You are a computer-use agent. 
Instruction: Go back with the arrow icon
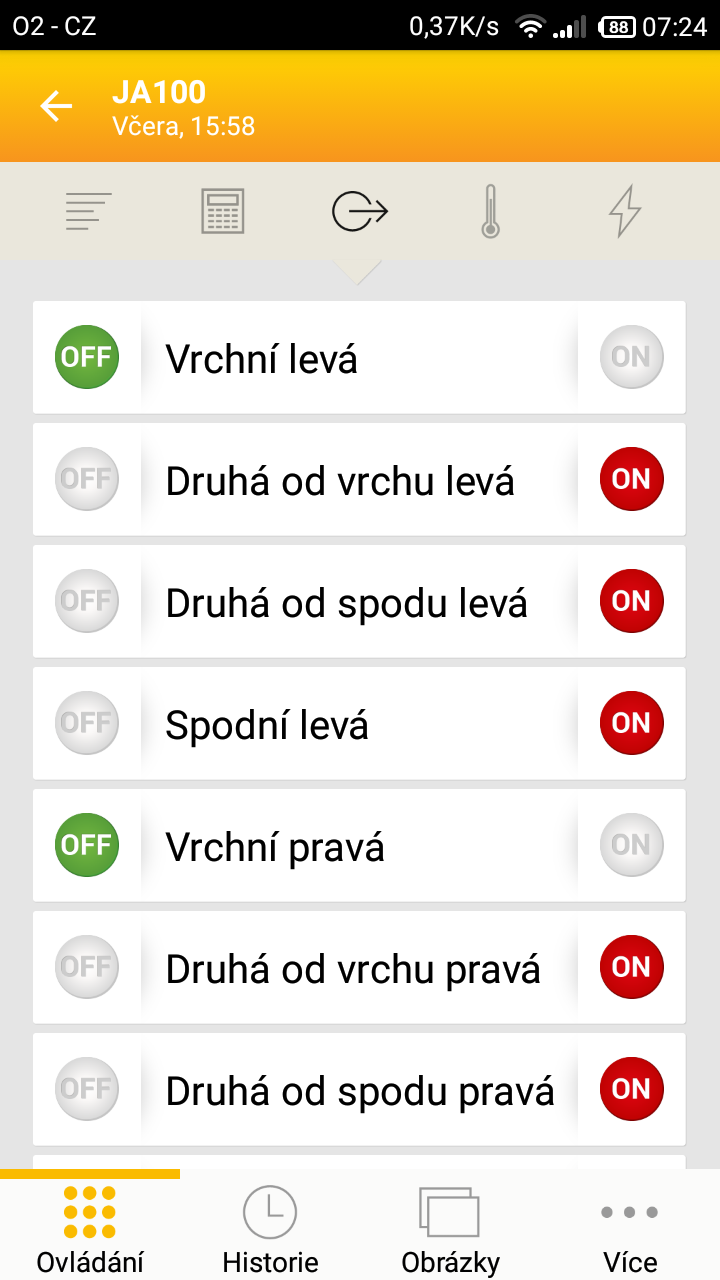tap(56, 106)
